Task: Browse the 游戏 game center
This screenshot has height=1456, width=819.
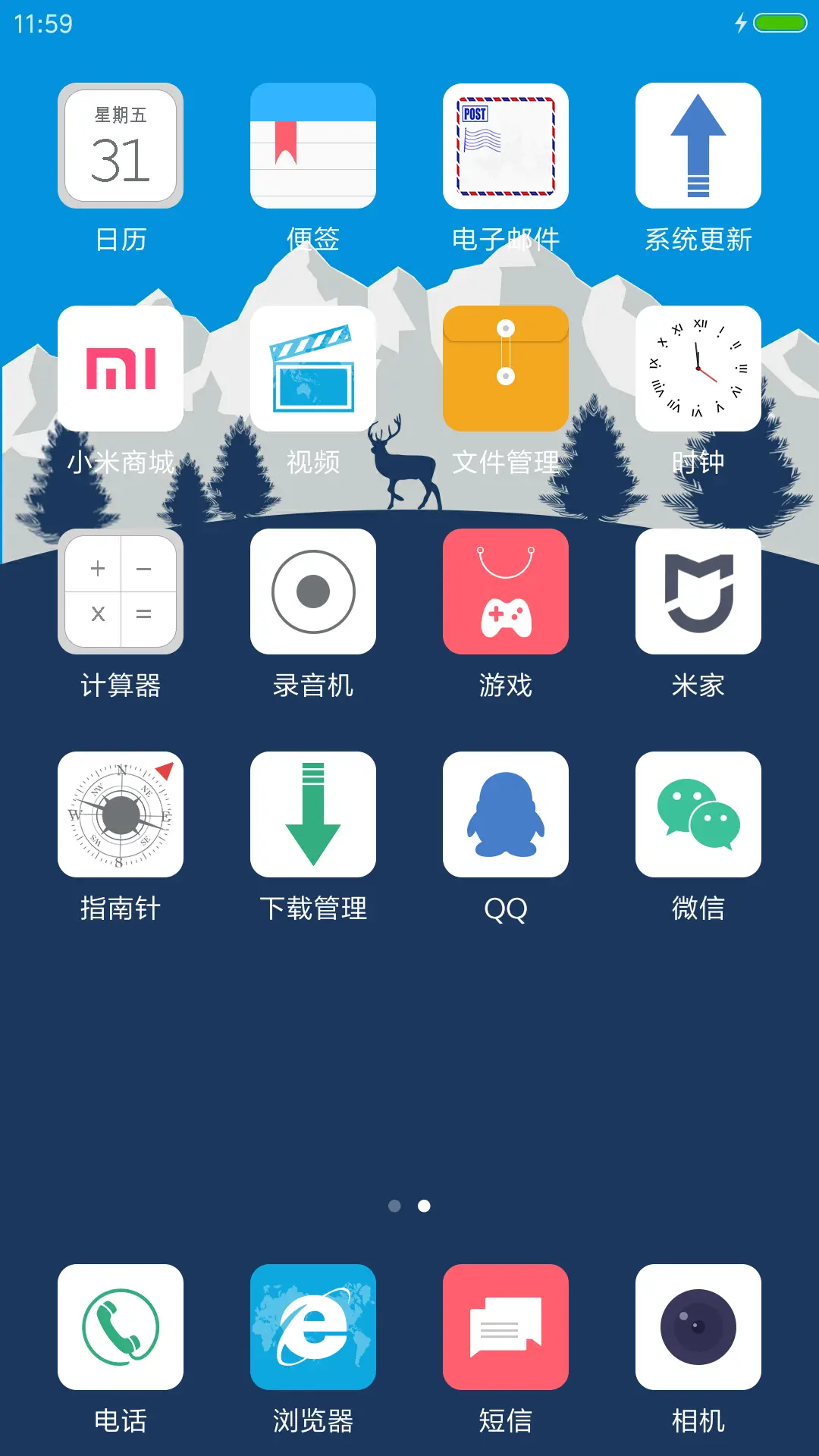Action: tap(505, 591)
